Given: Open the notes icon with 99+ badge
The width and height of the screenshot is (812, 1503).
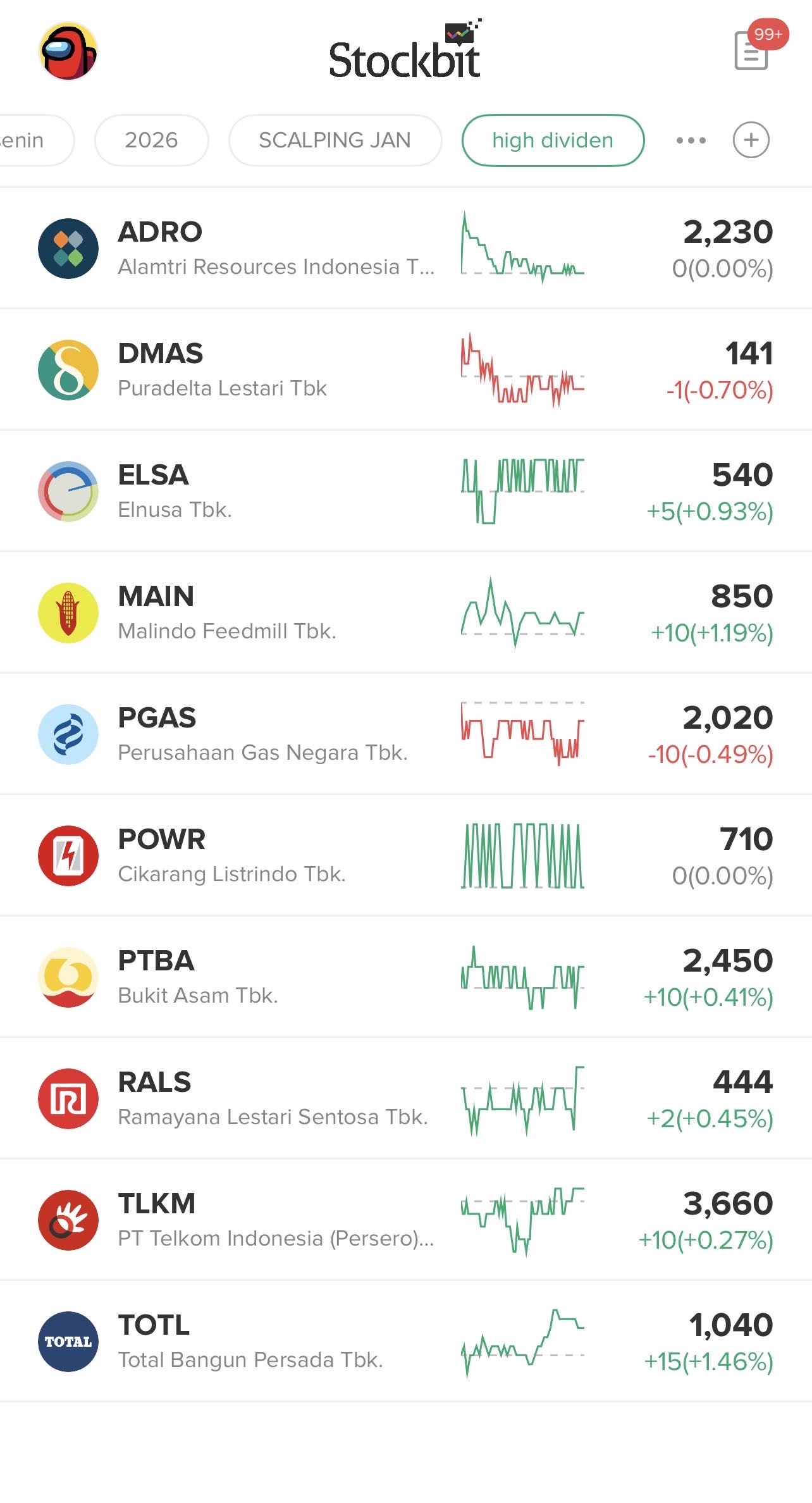Looking at the screenshot, I should 752,51.
